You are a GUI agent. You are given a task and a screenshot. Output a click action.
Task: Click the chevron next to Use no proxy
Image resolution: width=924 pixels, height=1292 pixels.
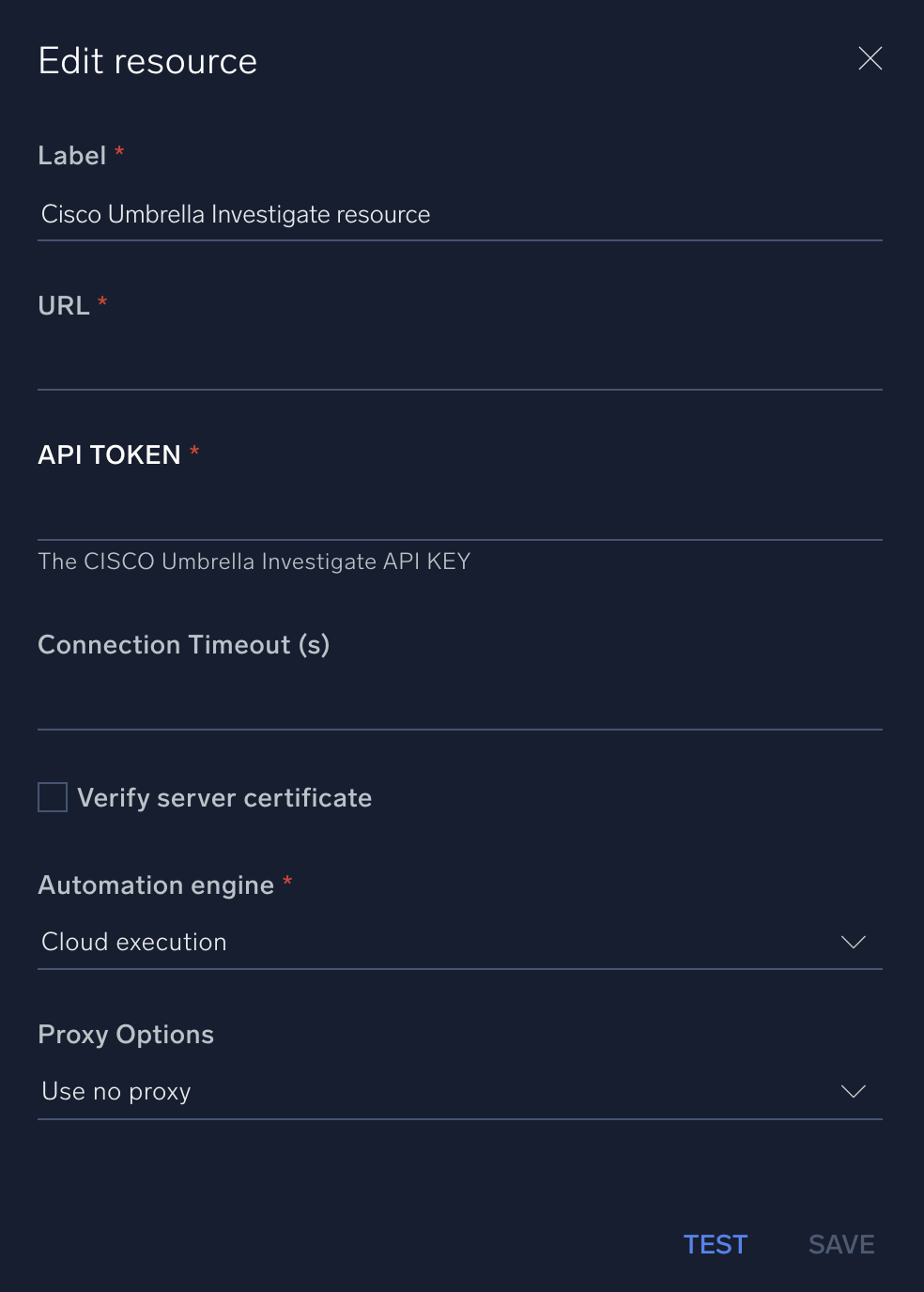tap(853, 1092)
